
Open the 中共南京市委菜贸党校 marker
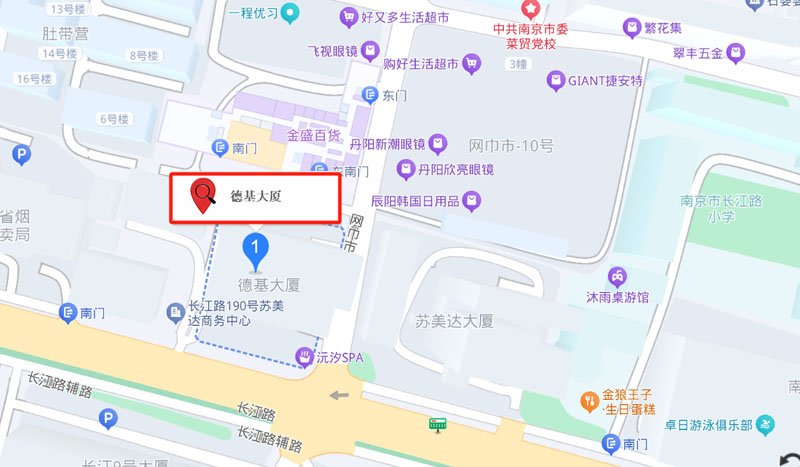pyautogui.click(x=529, y=10)
